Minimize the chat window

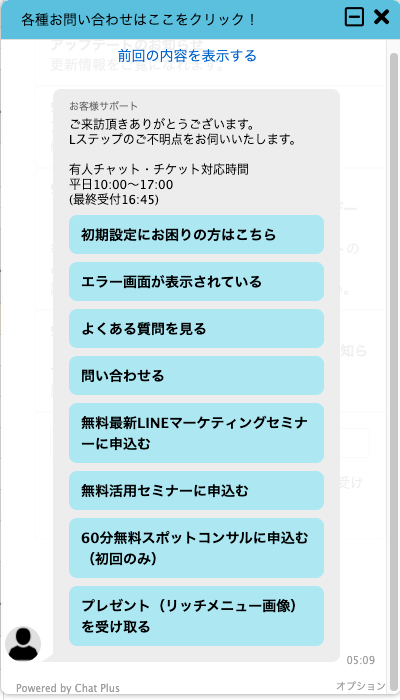tap(354, 17)
